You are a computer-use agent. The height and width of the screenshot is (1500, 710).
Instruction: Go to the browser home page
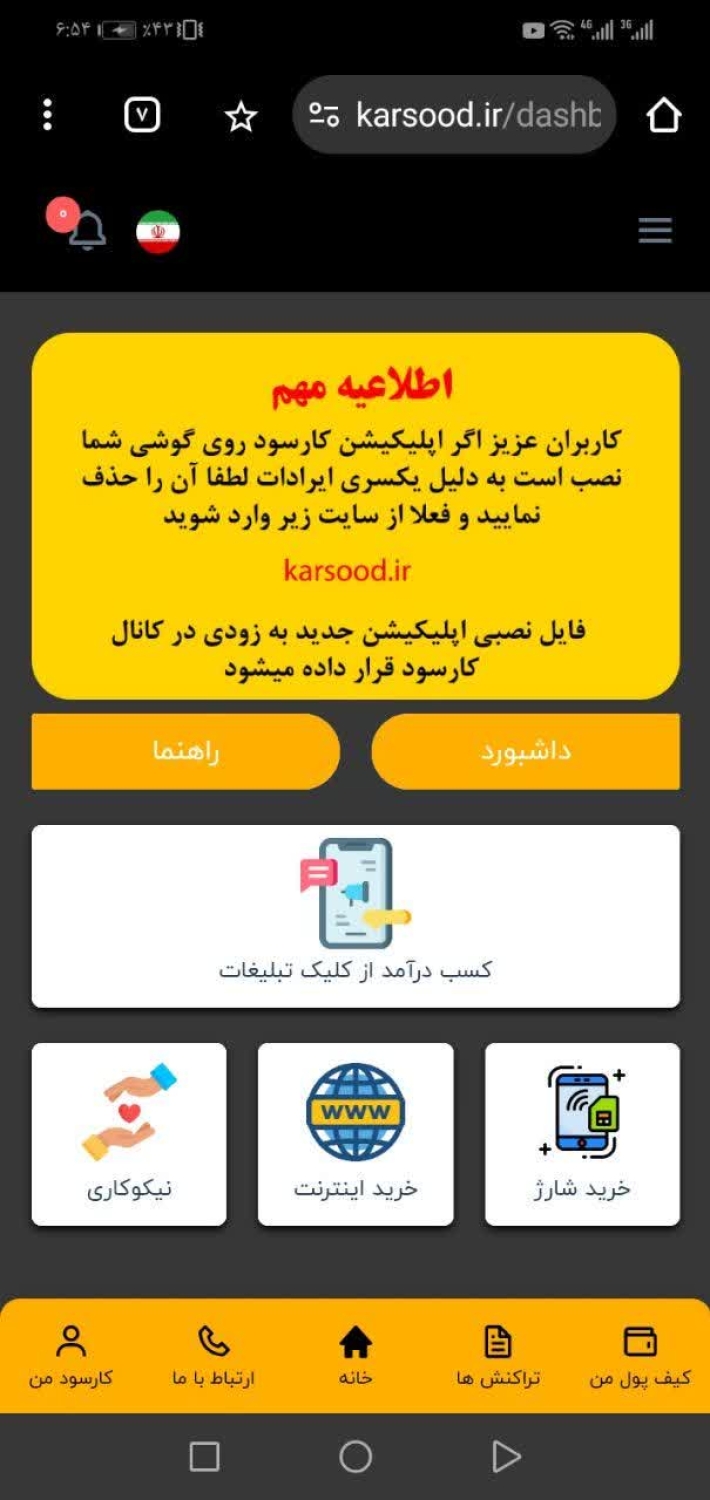click(x=664, y=116)
